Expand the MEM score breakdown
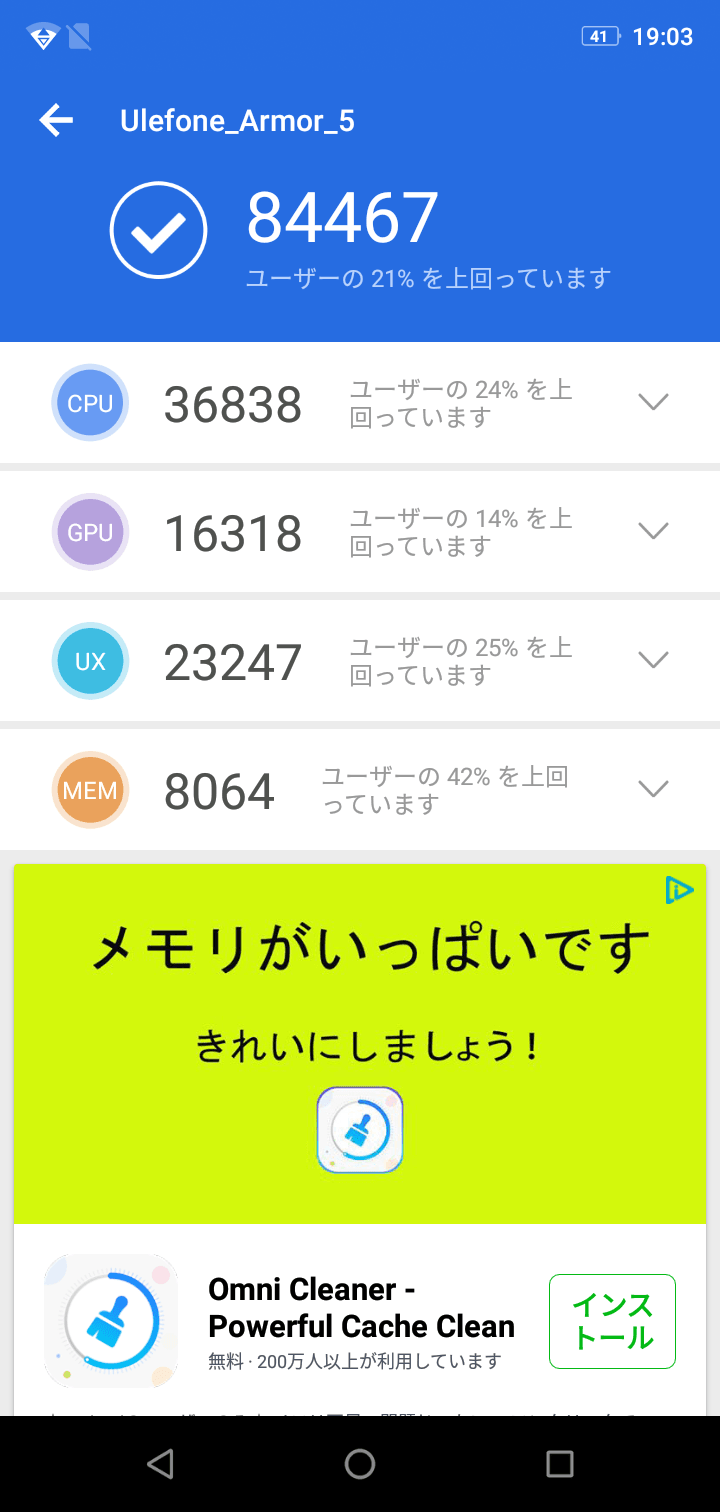Screen dimensions: 720x1512 pos(653,789)
